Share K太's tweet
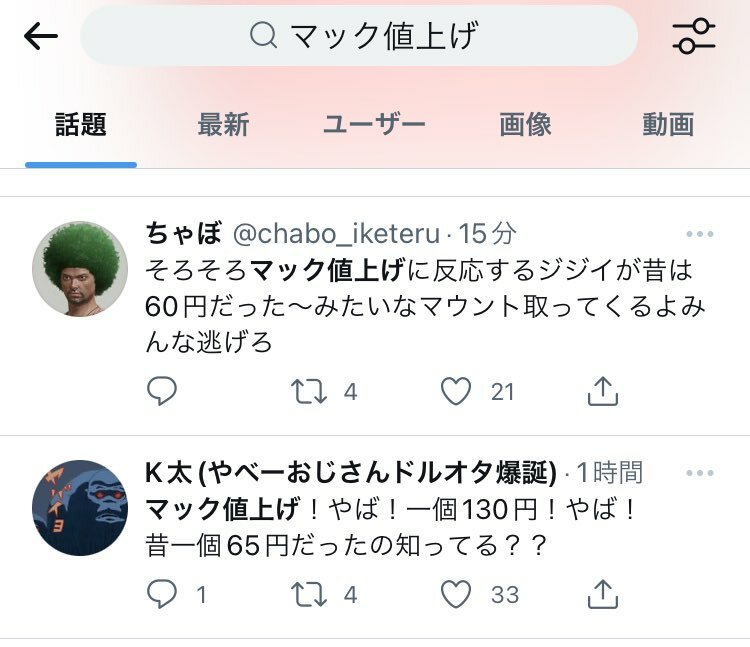 tap(602, 595)
